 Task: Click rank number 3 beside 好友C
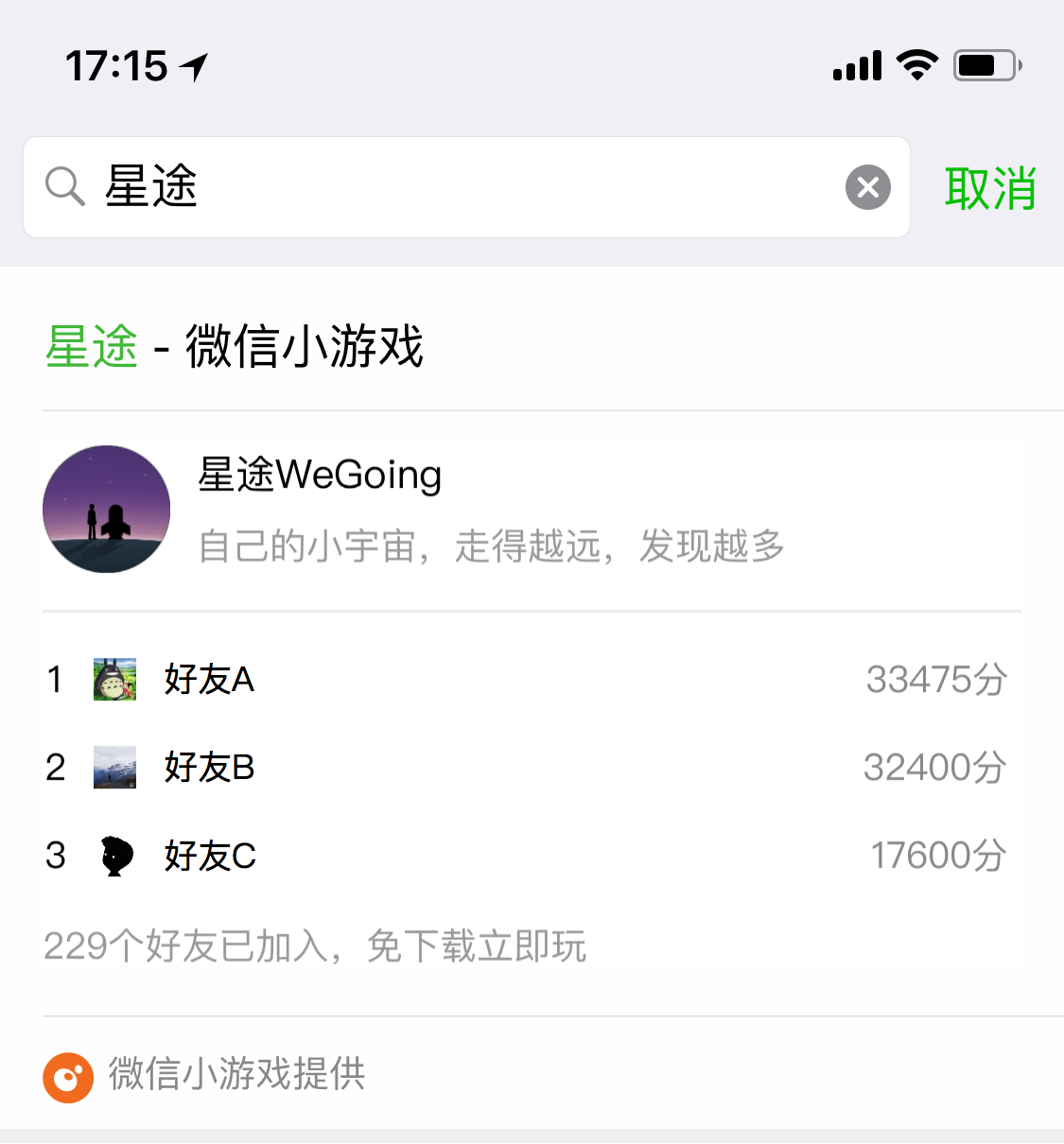click(56, 856)
